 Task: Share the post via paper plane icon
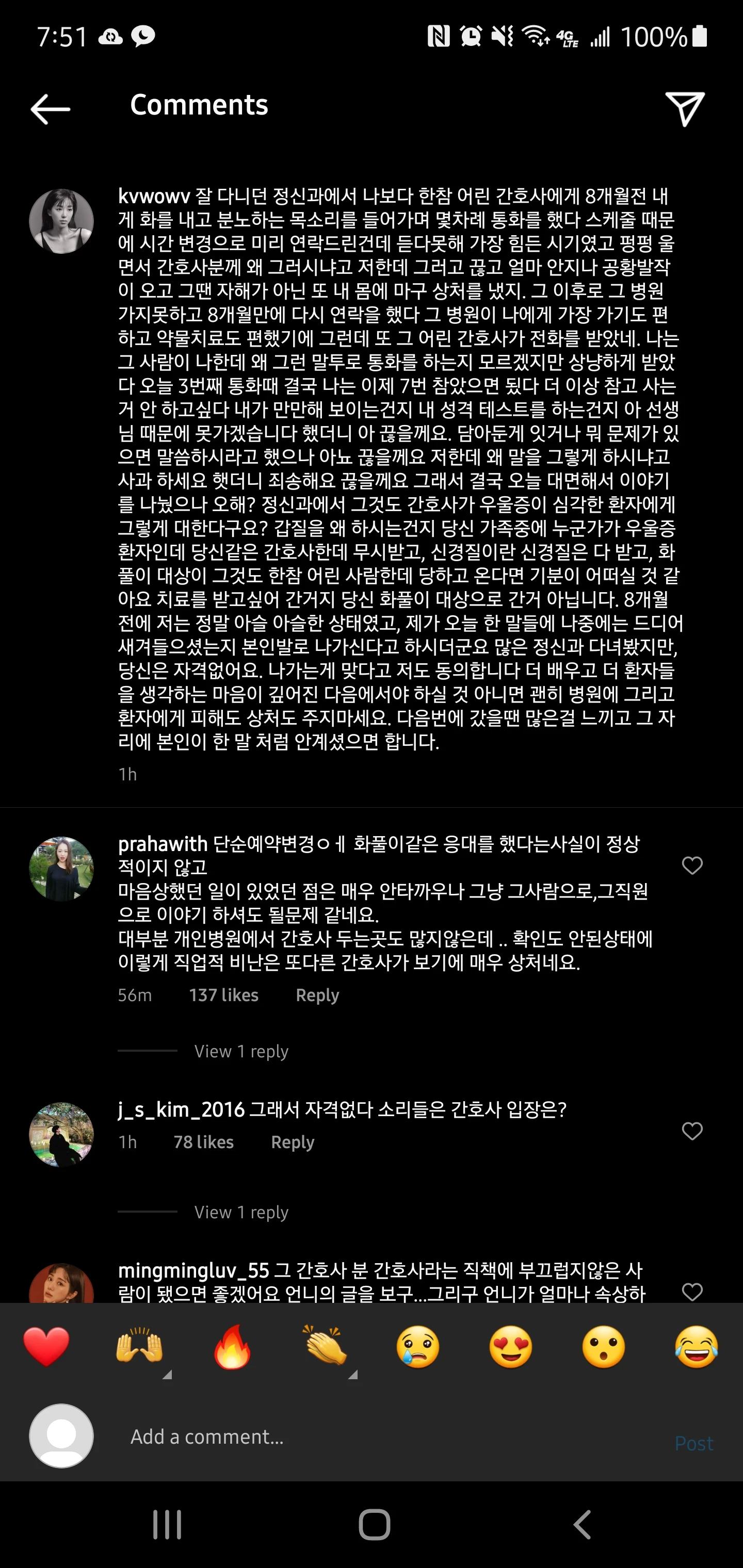685,109
